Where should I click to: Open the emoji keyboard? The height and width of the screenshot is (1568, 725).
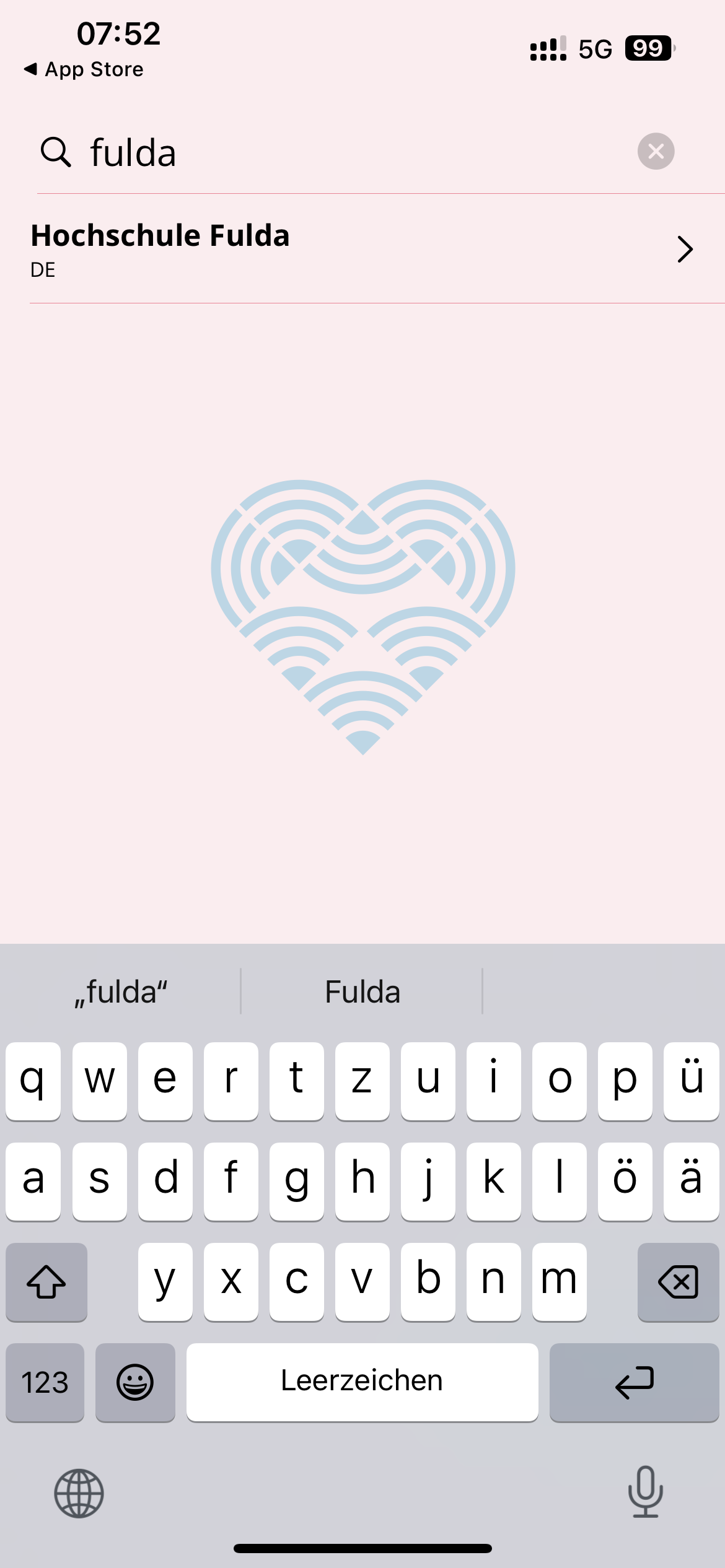pos(135,1382)
